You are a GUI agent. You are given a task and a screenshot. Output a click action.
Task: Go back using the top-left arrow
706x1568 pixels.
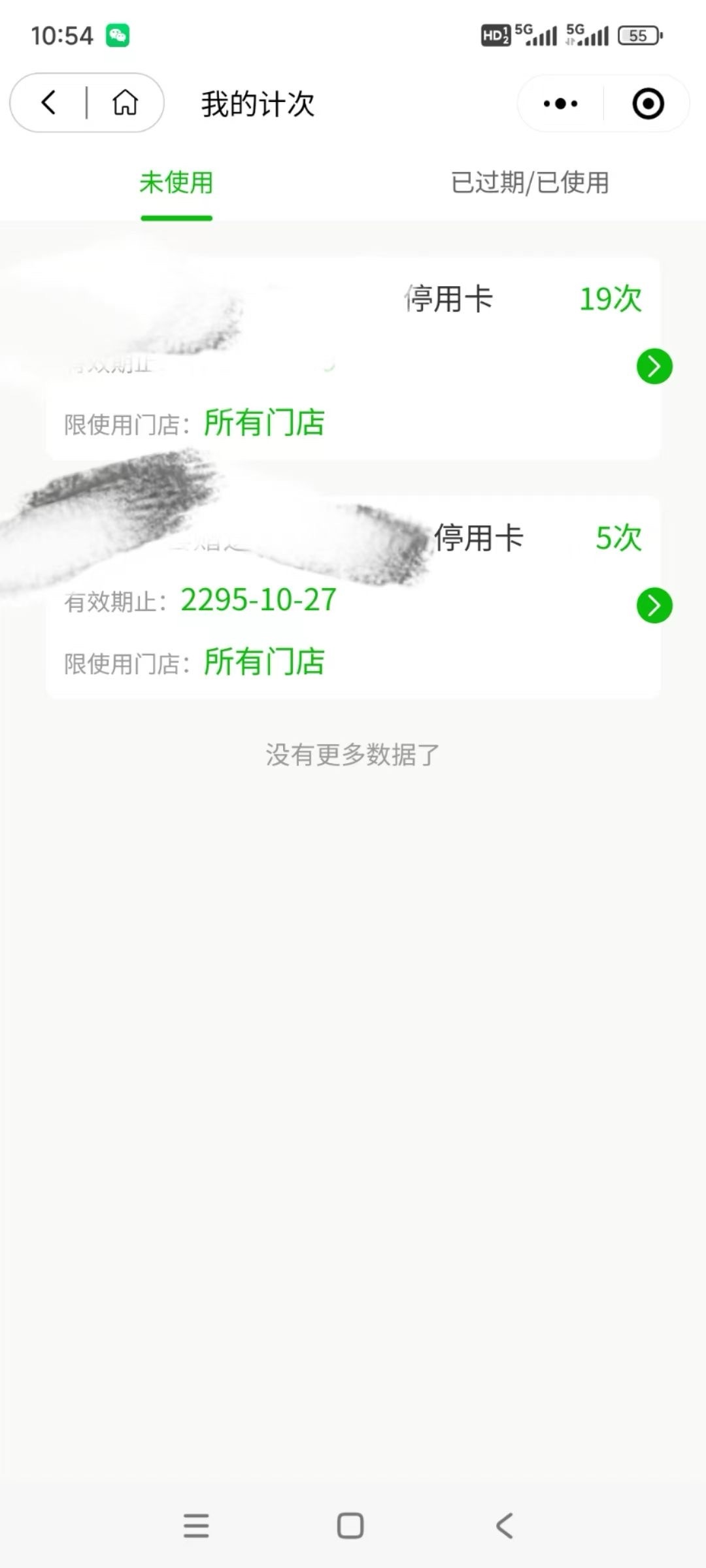49,103
